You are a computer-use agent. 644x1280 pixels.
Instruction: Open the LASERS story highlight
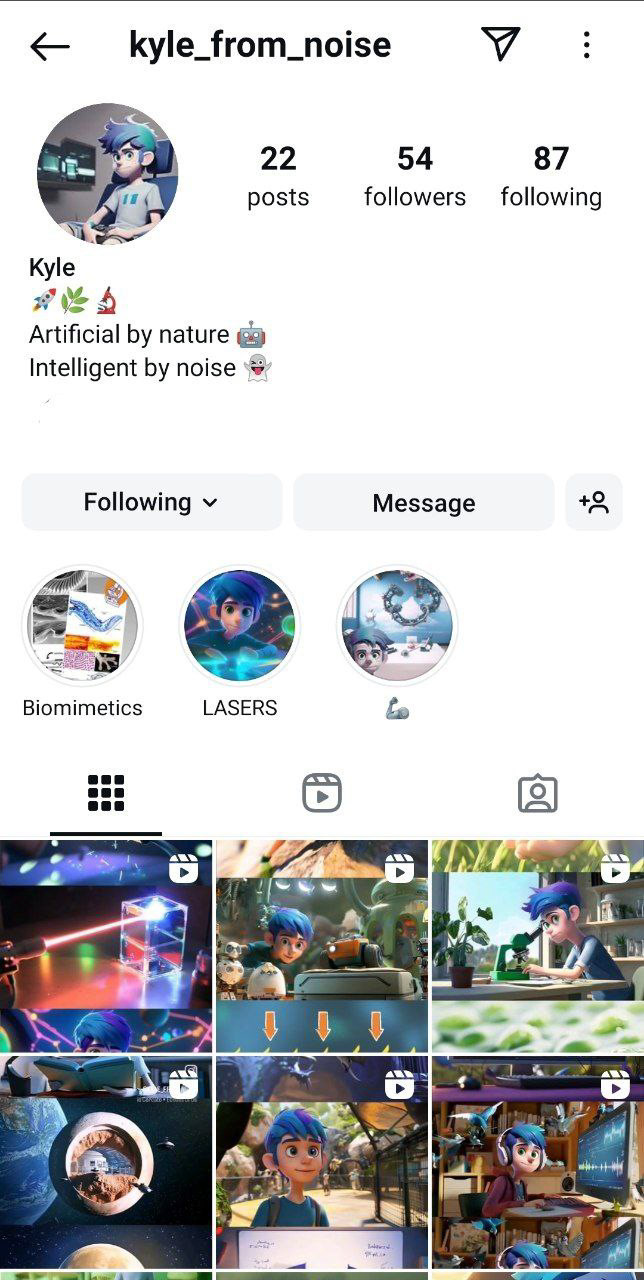(x=240, y=627)
